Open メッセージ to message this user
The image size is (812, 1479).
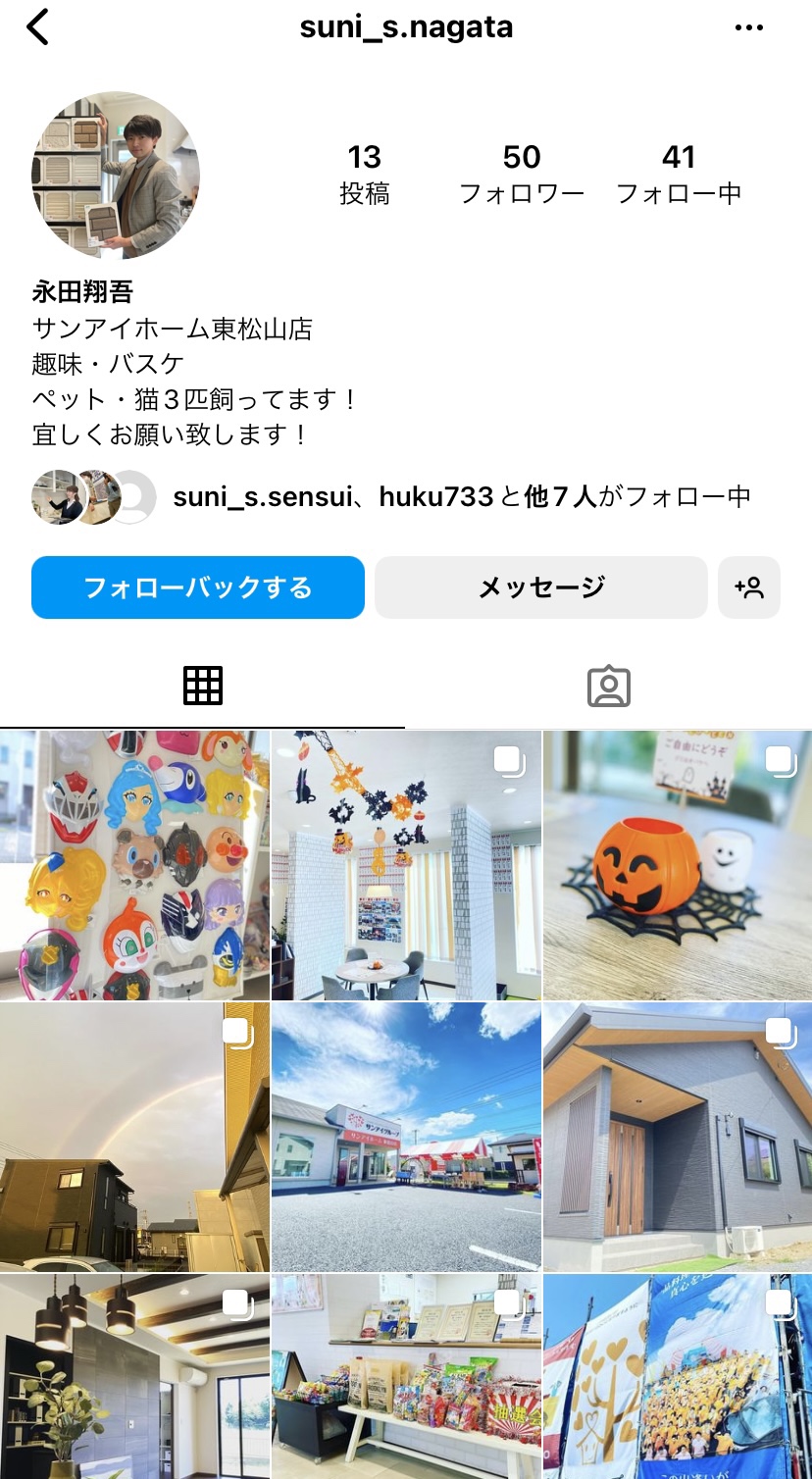coord(541,587)
